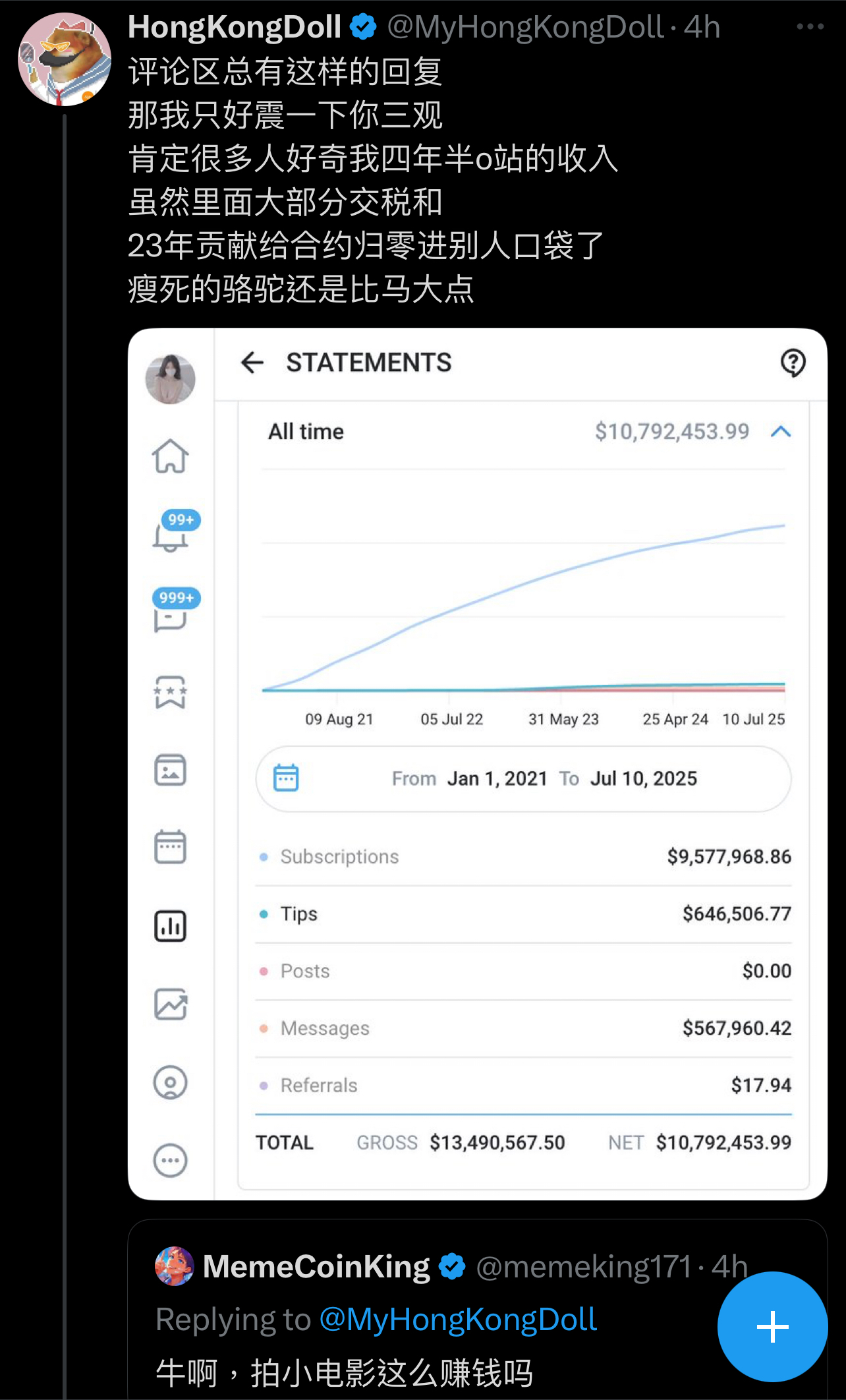Compose a new post with plus button
Screen dimensions: 846x1400
point(772,1326)
